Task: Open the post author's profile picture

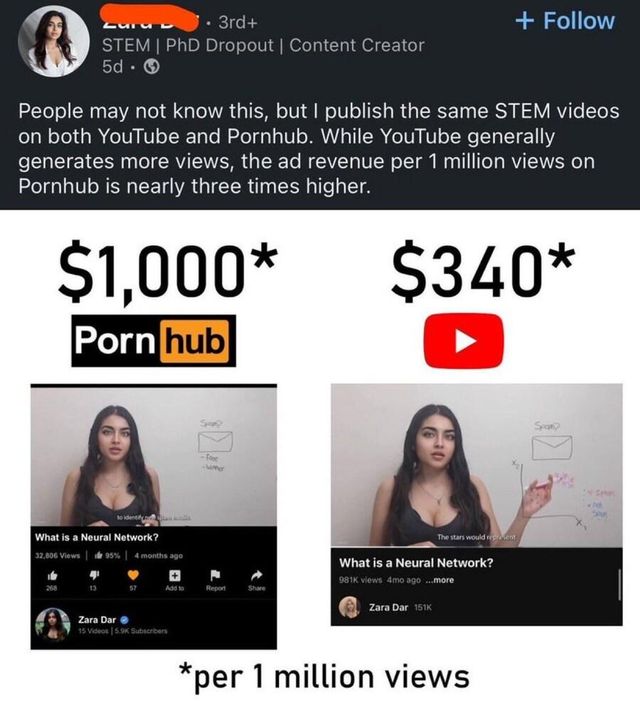Action: [x=54, y=41]
